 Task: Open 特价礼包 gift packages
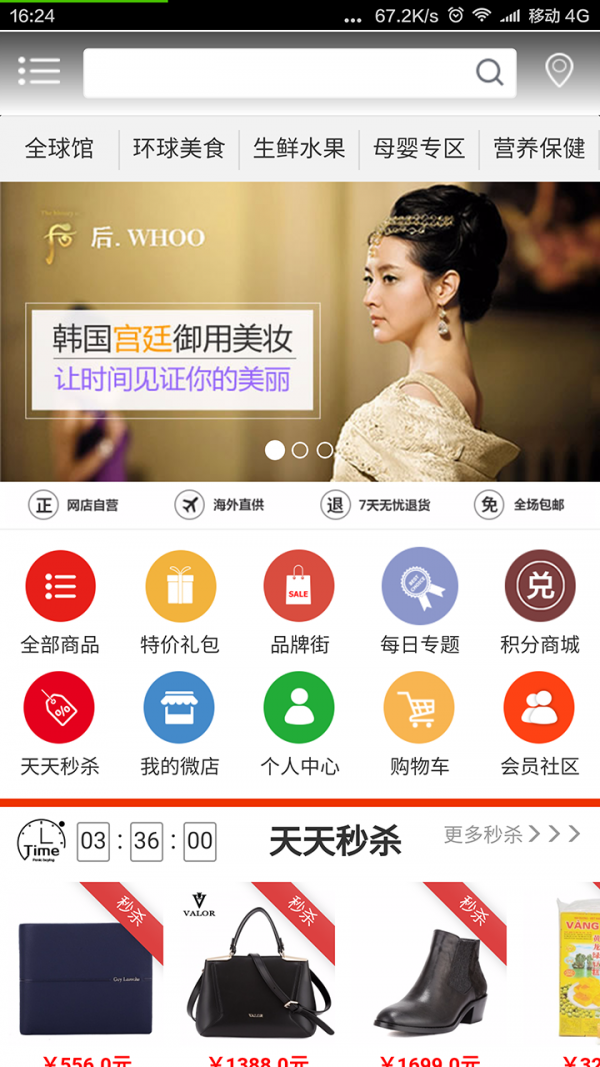tap(180, 587)
